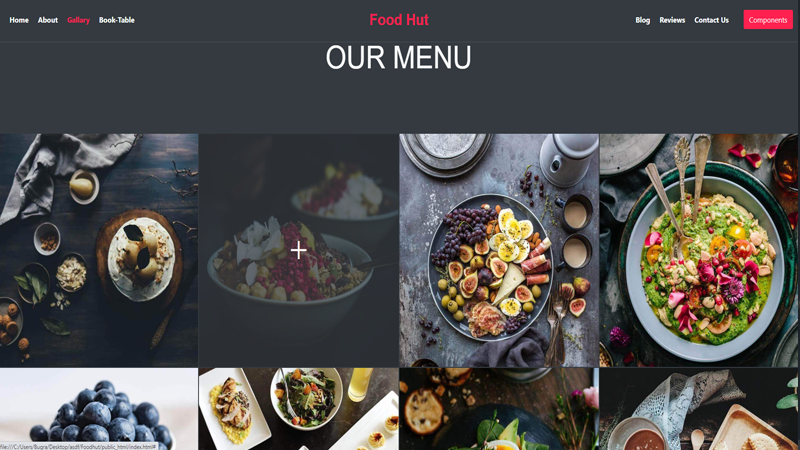Open the blueberries photo
This screenshot has height=450, width=800.
click(x=99, y=408)
